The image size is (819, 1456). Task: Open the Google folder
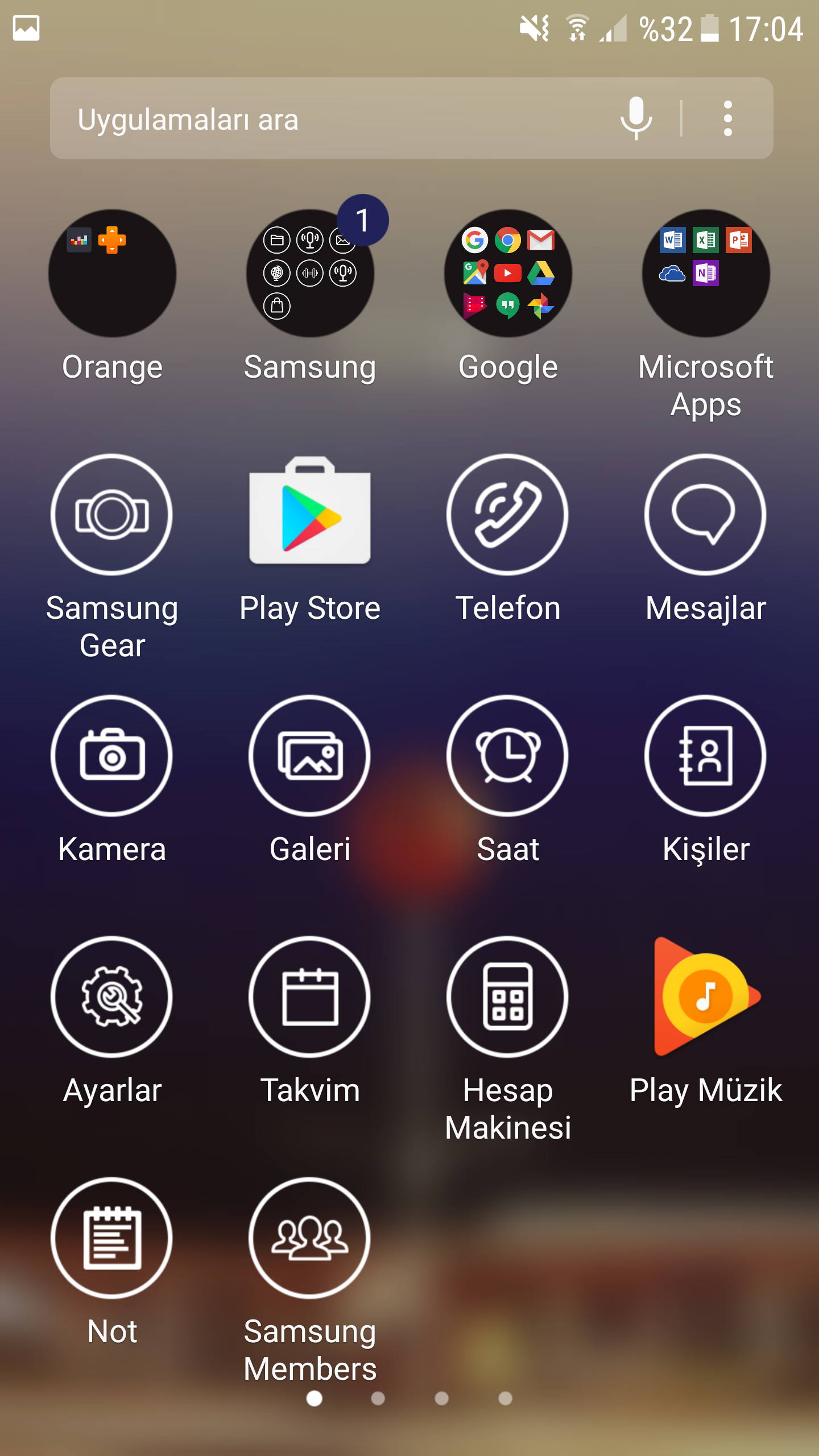click(508, 274)
